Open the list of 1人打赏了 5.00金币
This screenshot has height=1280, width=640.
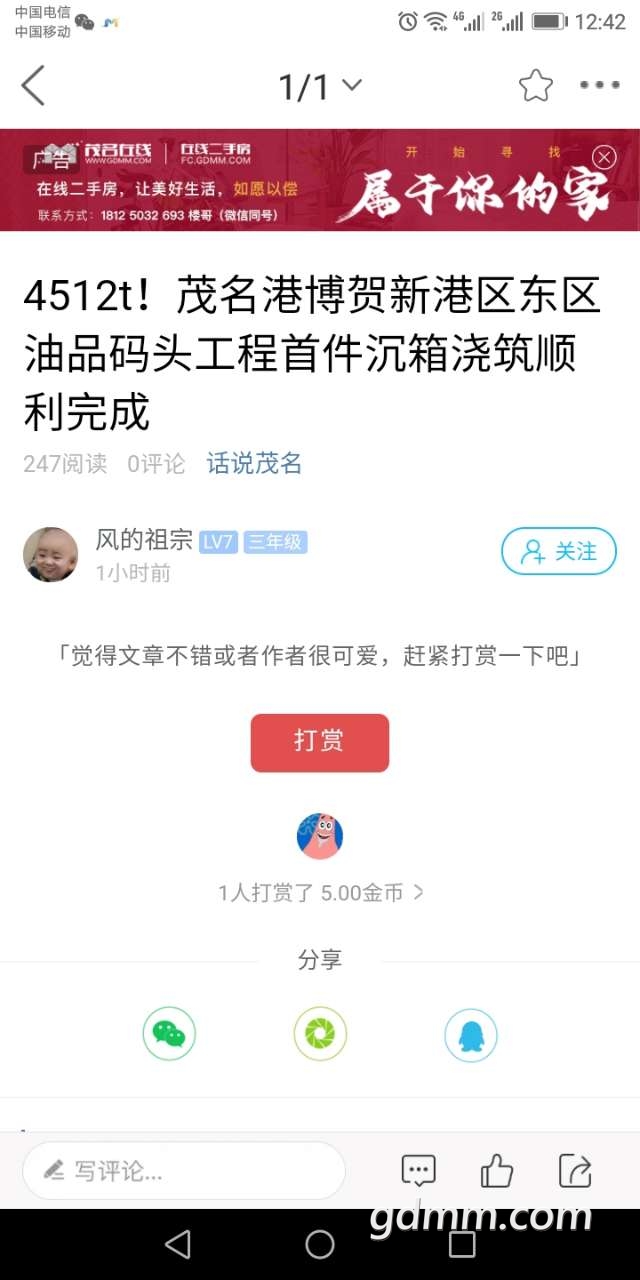[x=320, y=893]
